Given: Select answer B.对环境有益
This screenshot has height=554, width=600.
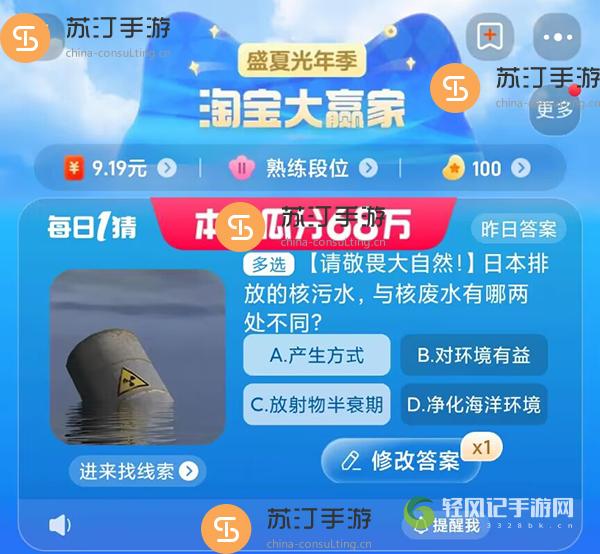Looking at the screenshot, I should (474, 355).
